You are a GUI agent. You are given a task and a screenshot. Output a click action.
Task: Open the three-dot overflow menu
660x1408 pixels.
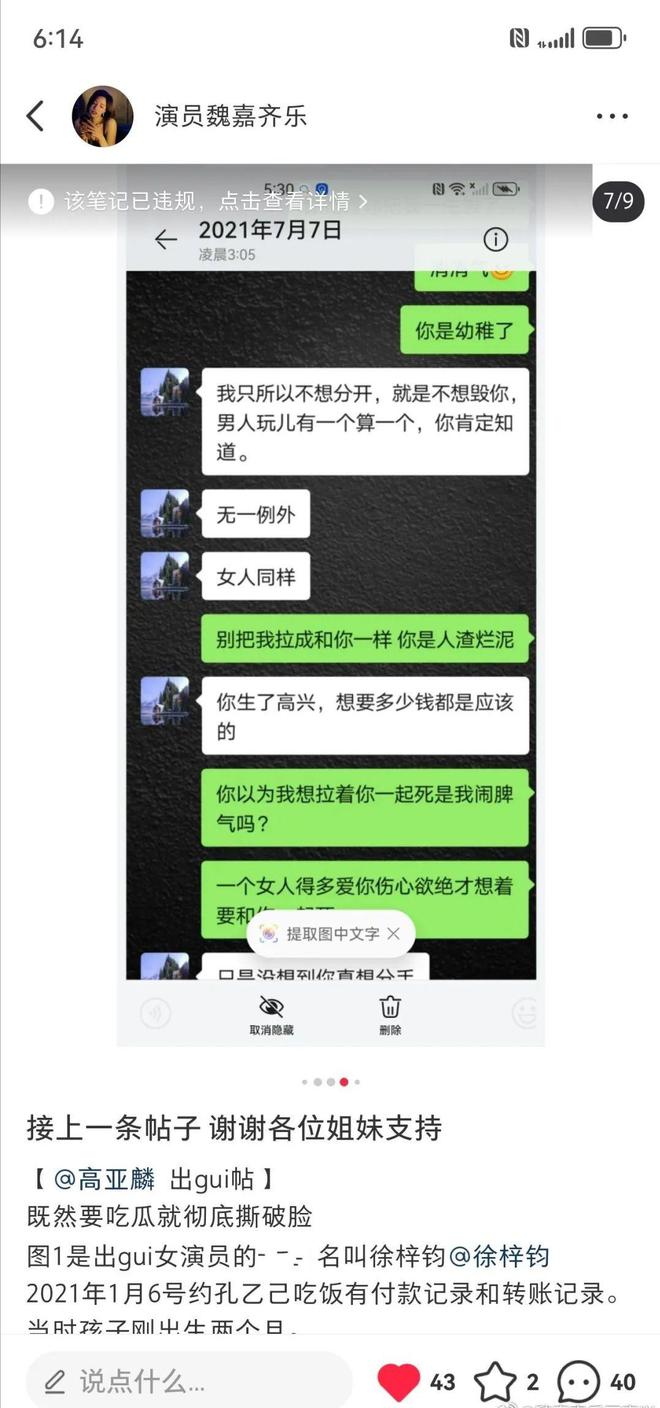click(x=612, y=116)
